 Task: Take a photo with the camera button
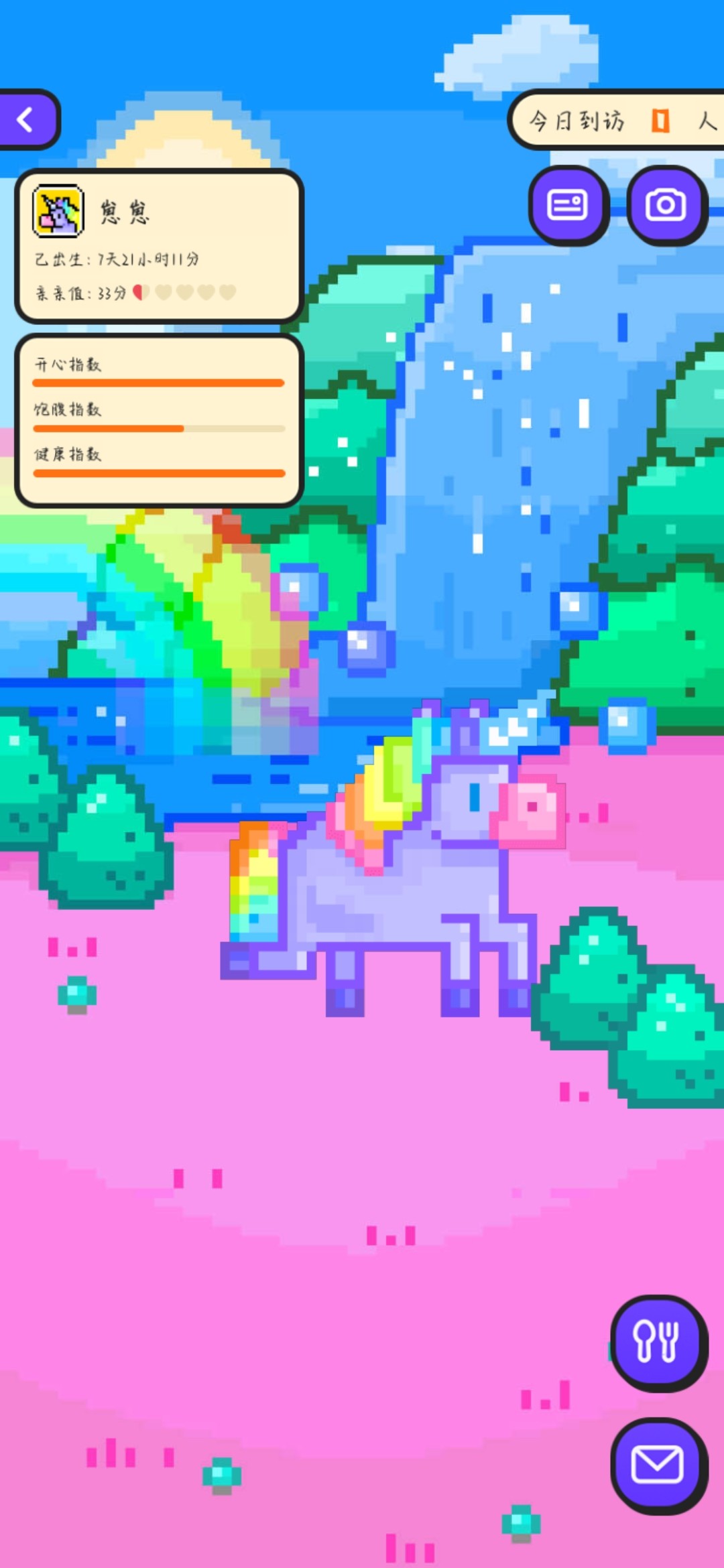point(666,205)
